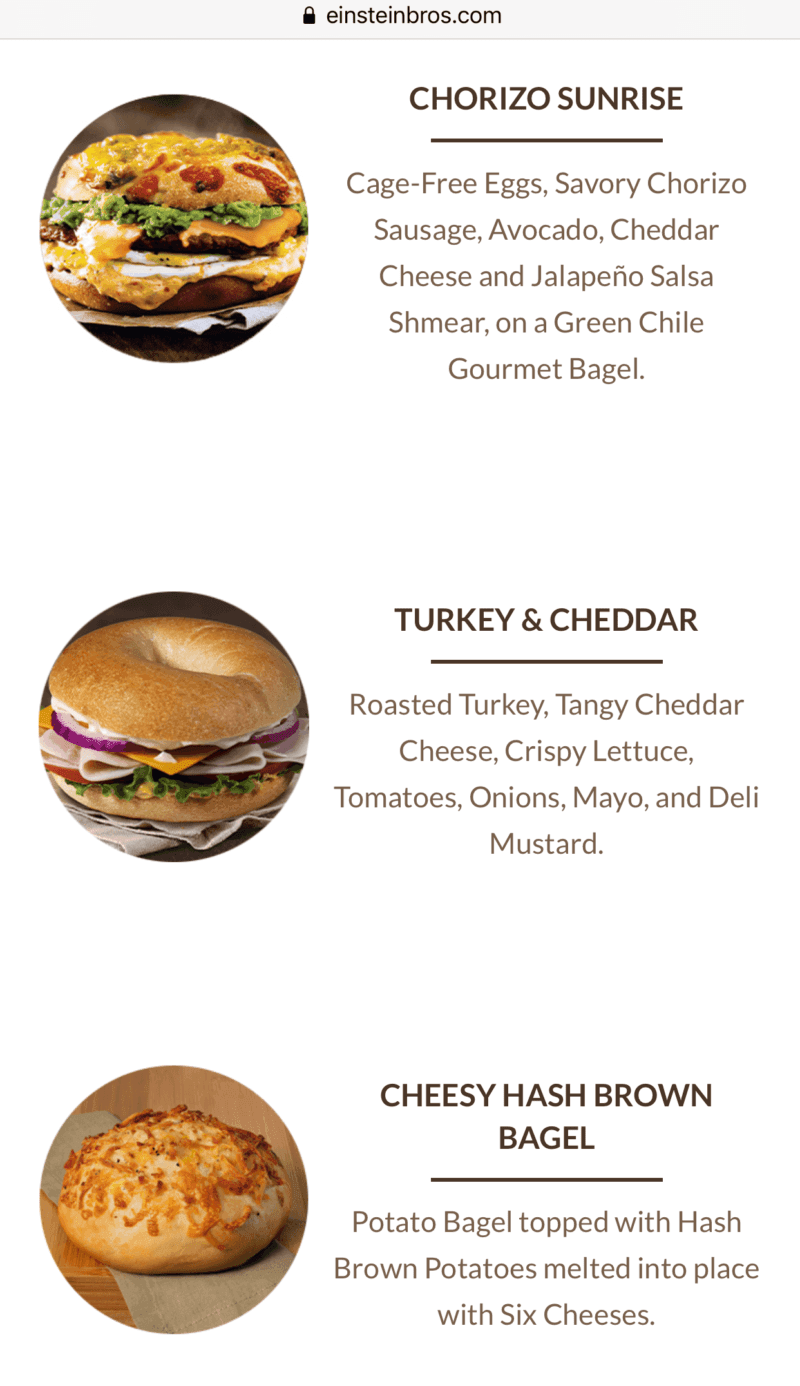Select the CHEESY HASH BROWN BAGEL title

[546, 1116]
